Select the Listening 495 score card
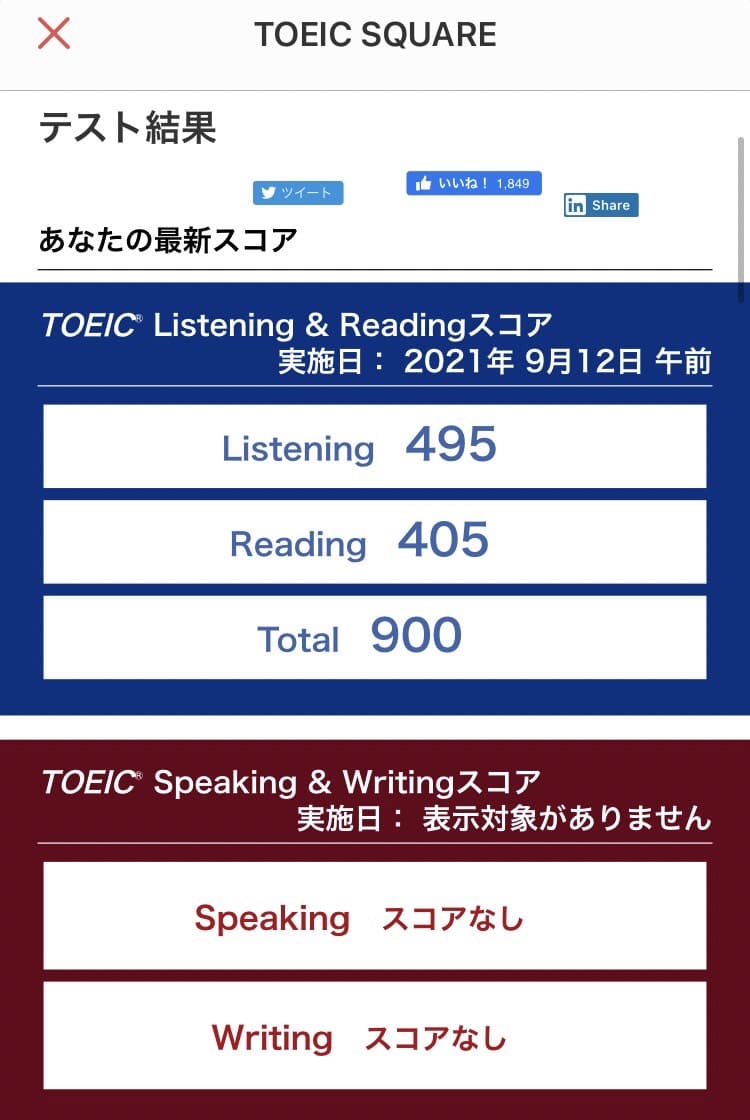 [x=373, y=446]
